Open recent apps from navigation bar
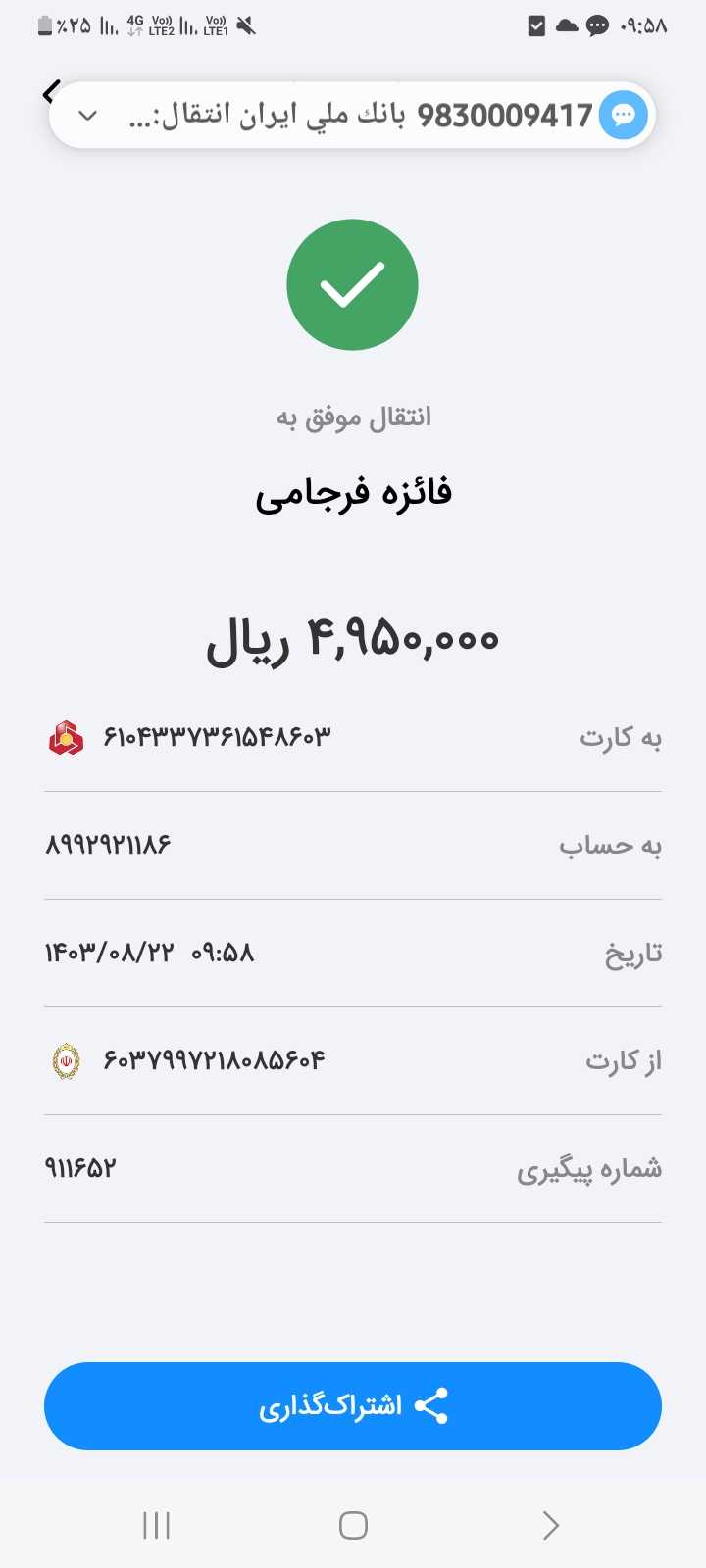This screenshot has width=706, height=1568. click(157, 1525)
